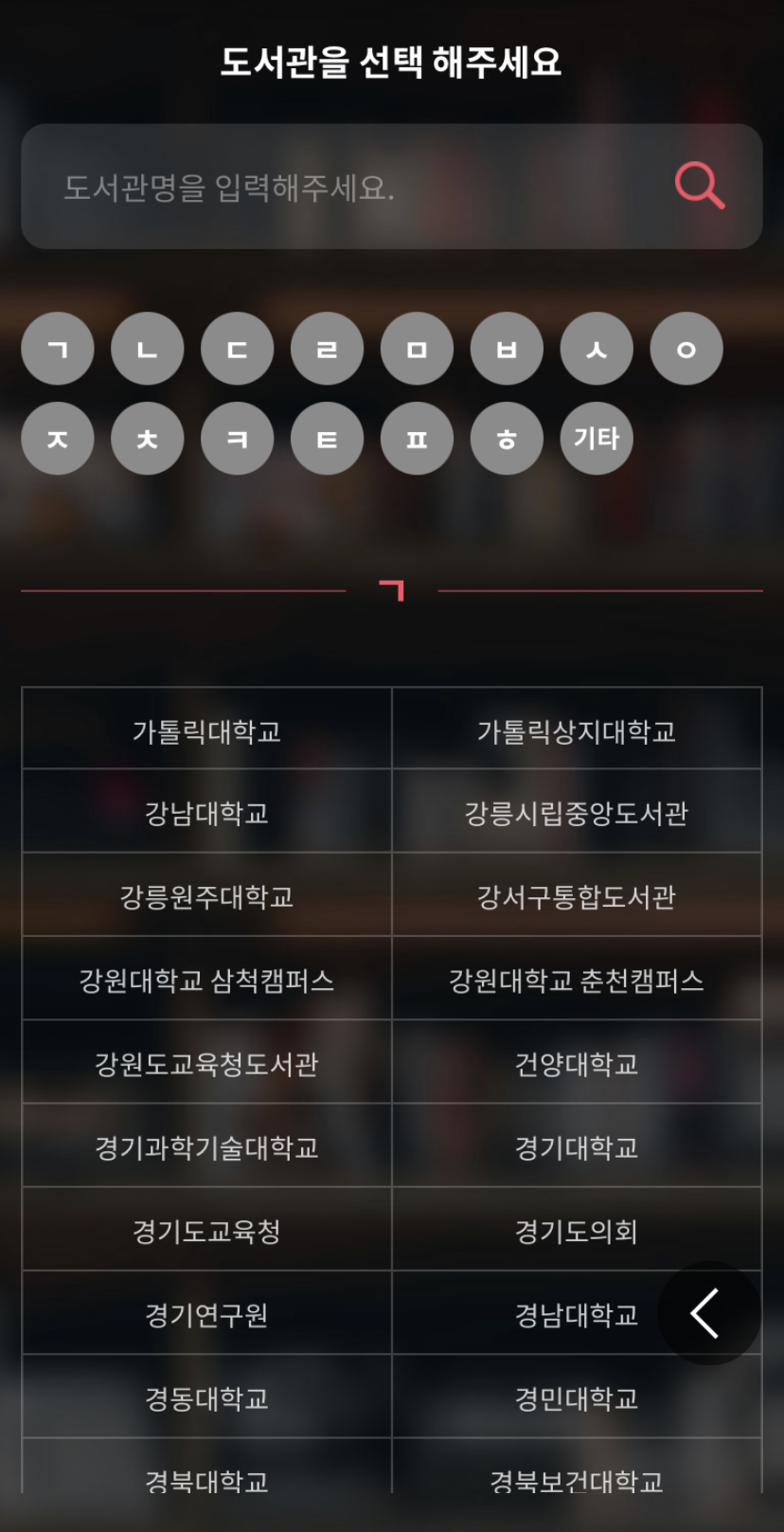This screenshot has width=784, height=1532.
Task: Select the ㄷ consonant chip
Action: click(237, 349)
